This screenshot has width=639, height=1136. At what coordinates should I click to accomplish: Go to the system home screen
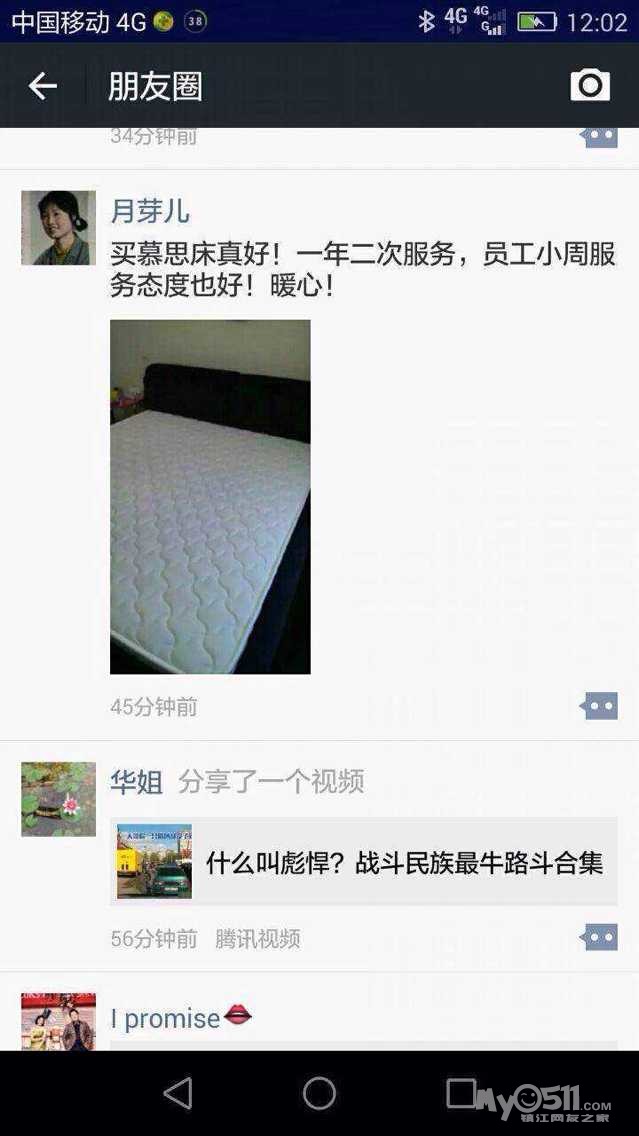319,1093
